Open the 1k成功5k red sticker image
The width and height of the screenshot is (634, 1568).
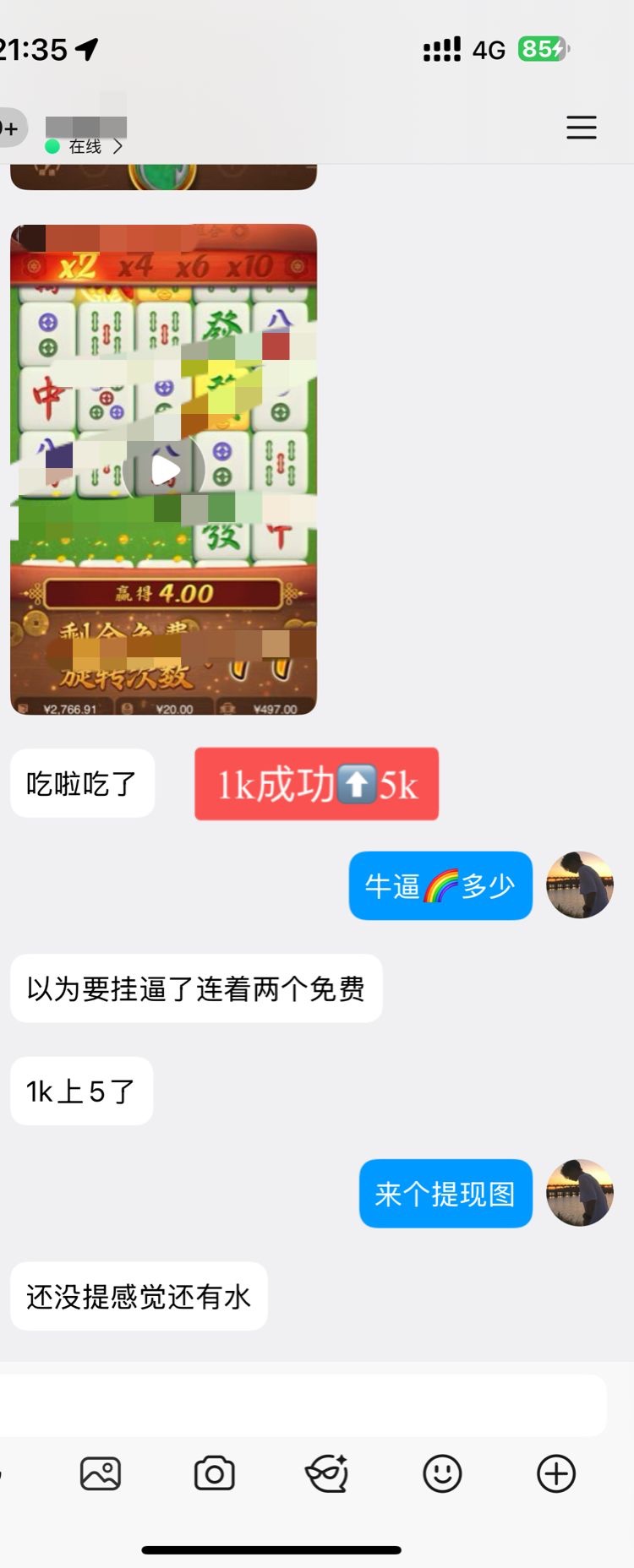click(316, 784)
